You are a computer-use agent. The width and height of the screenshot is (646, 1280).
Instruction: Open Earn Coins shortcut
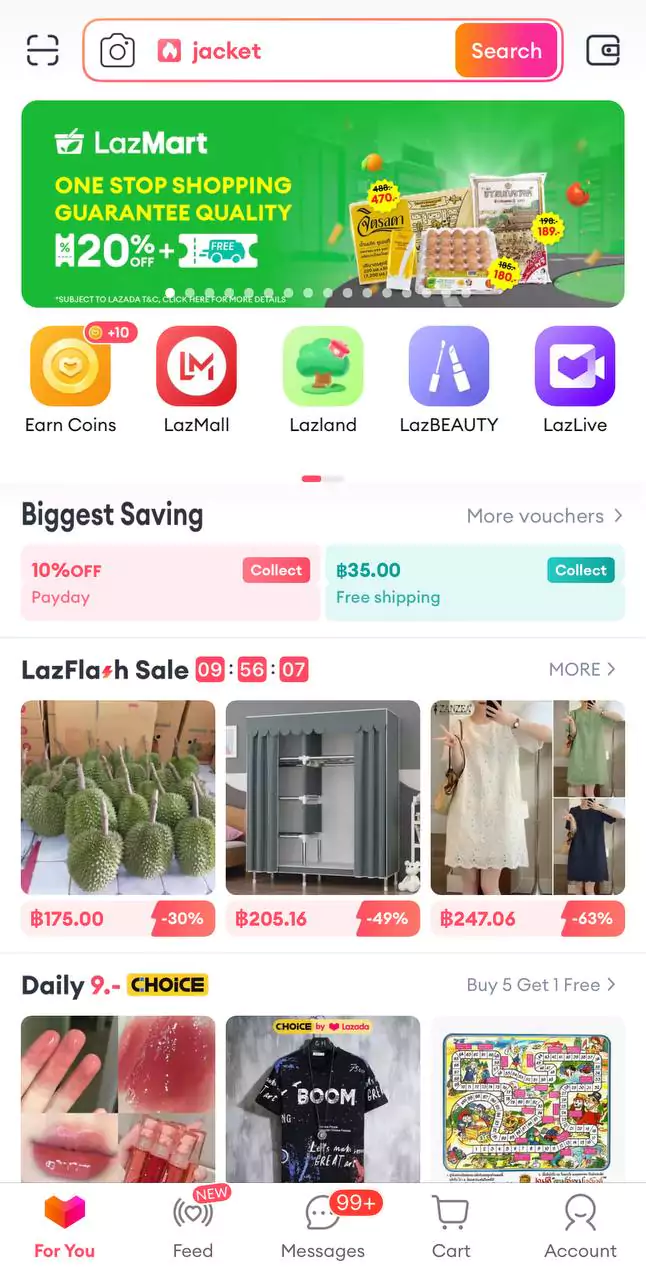coord(70,367)
